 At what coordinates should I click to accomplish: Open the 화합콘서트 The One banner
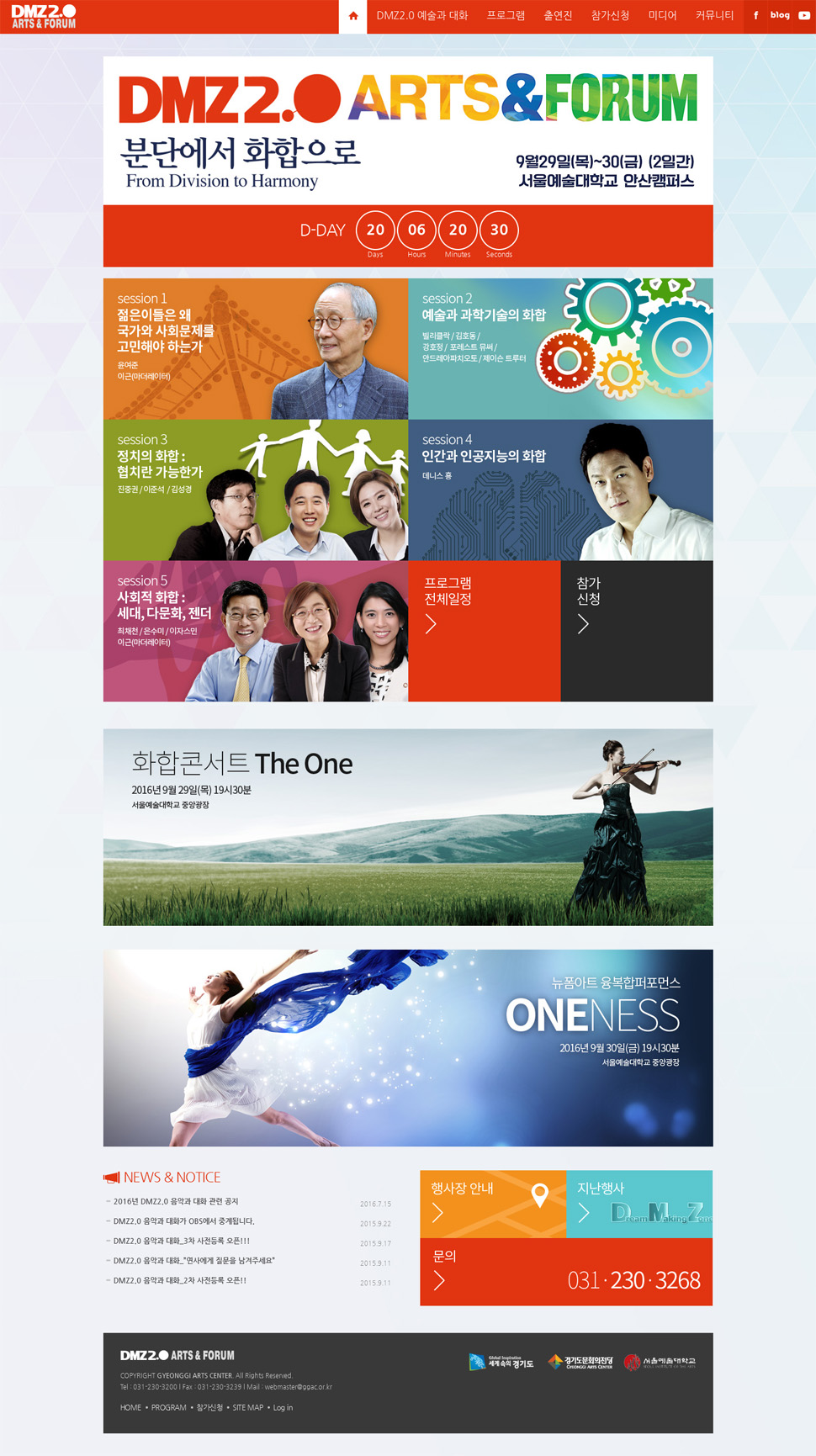point(408,828)
